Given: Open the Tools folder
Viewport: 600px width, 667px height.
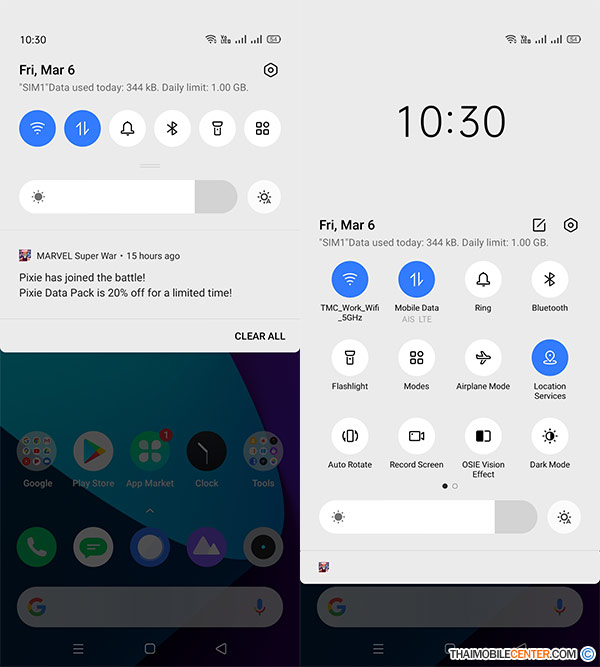Looking at the screenshot, I should coord(263,452).
